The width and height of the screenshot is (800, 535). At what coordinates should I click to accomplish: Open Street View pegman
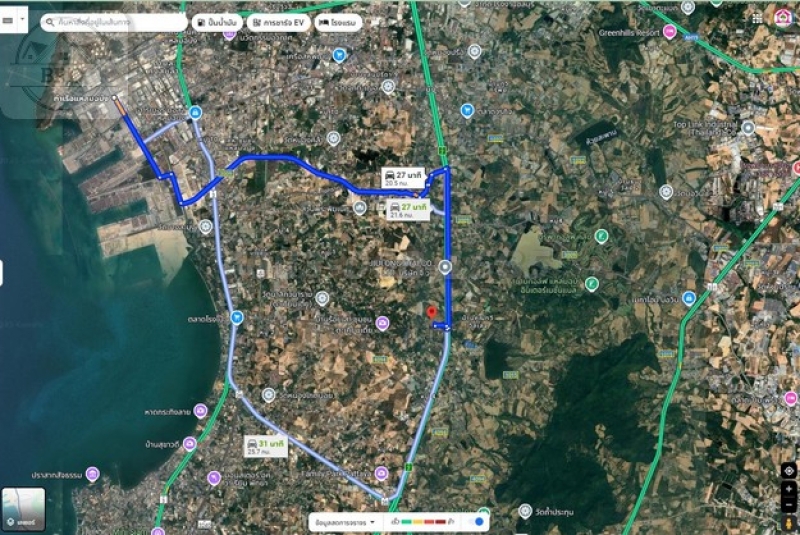click(789, 523)
